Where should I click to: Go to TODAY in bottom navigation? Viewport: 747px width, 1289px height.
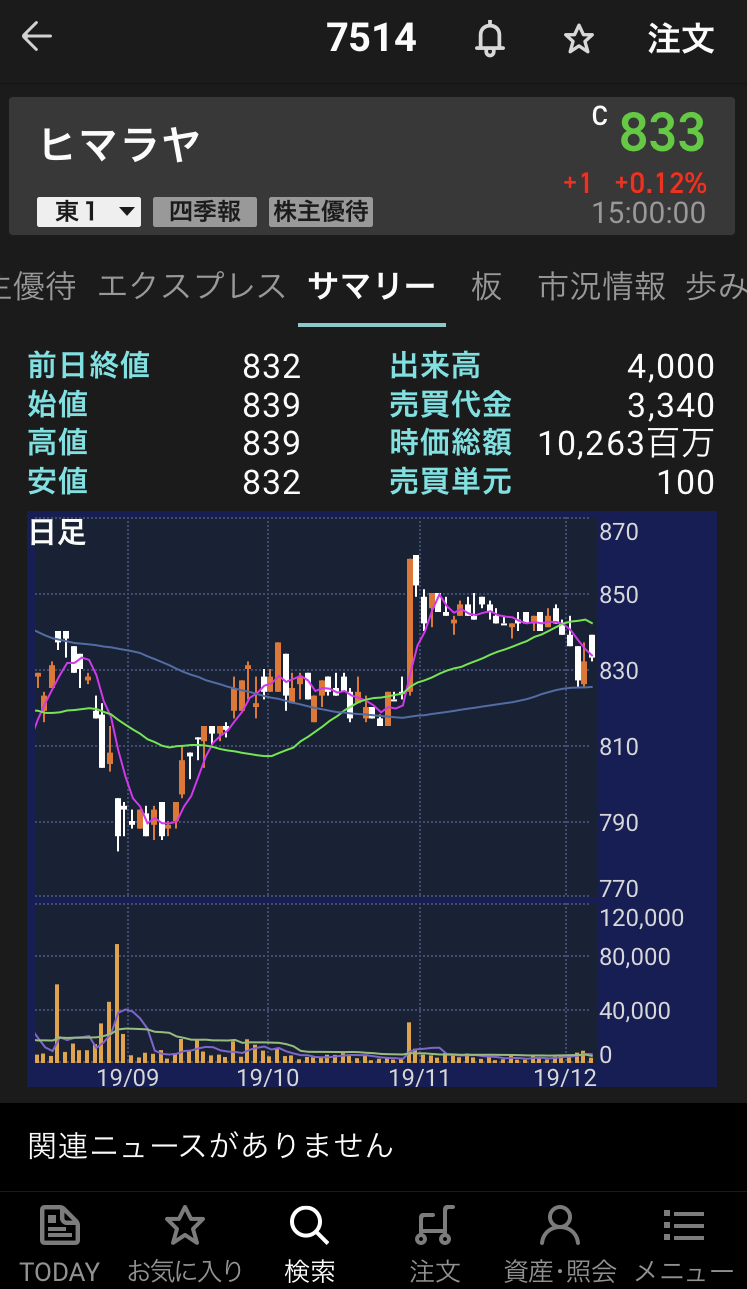pyautogui.click(x=60, y=1243)
